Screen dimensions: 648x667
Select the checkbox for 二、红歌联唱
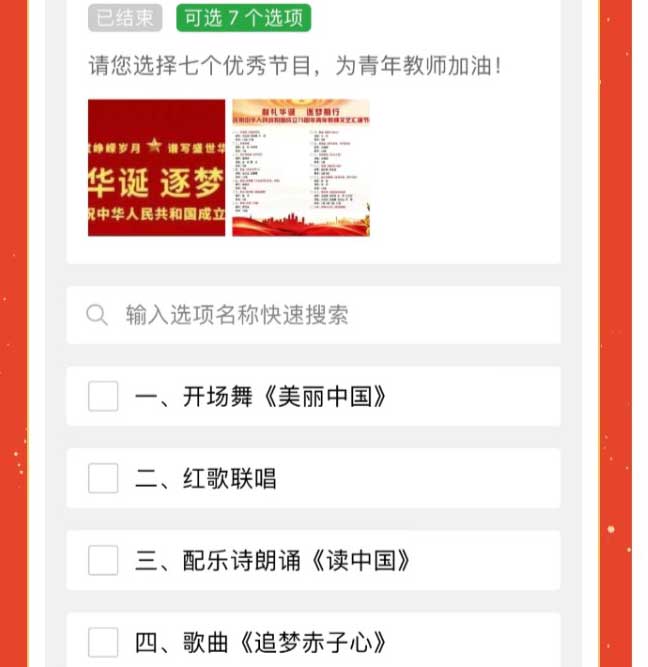[x=103, y=478]
